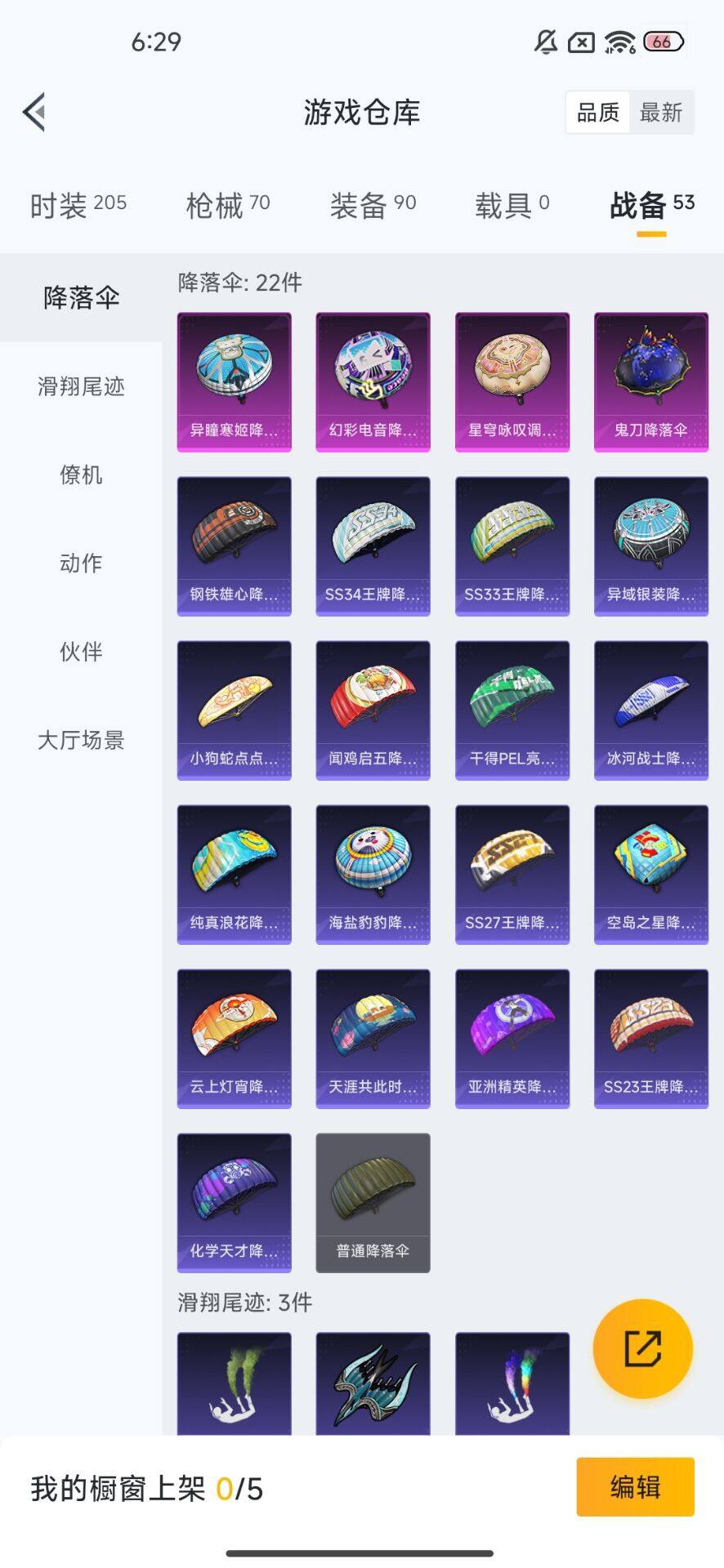Select 滑翔尾迹 in the side menu
The image size is (724, 1568).
point(81,386)
